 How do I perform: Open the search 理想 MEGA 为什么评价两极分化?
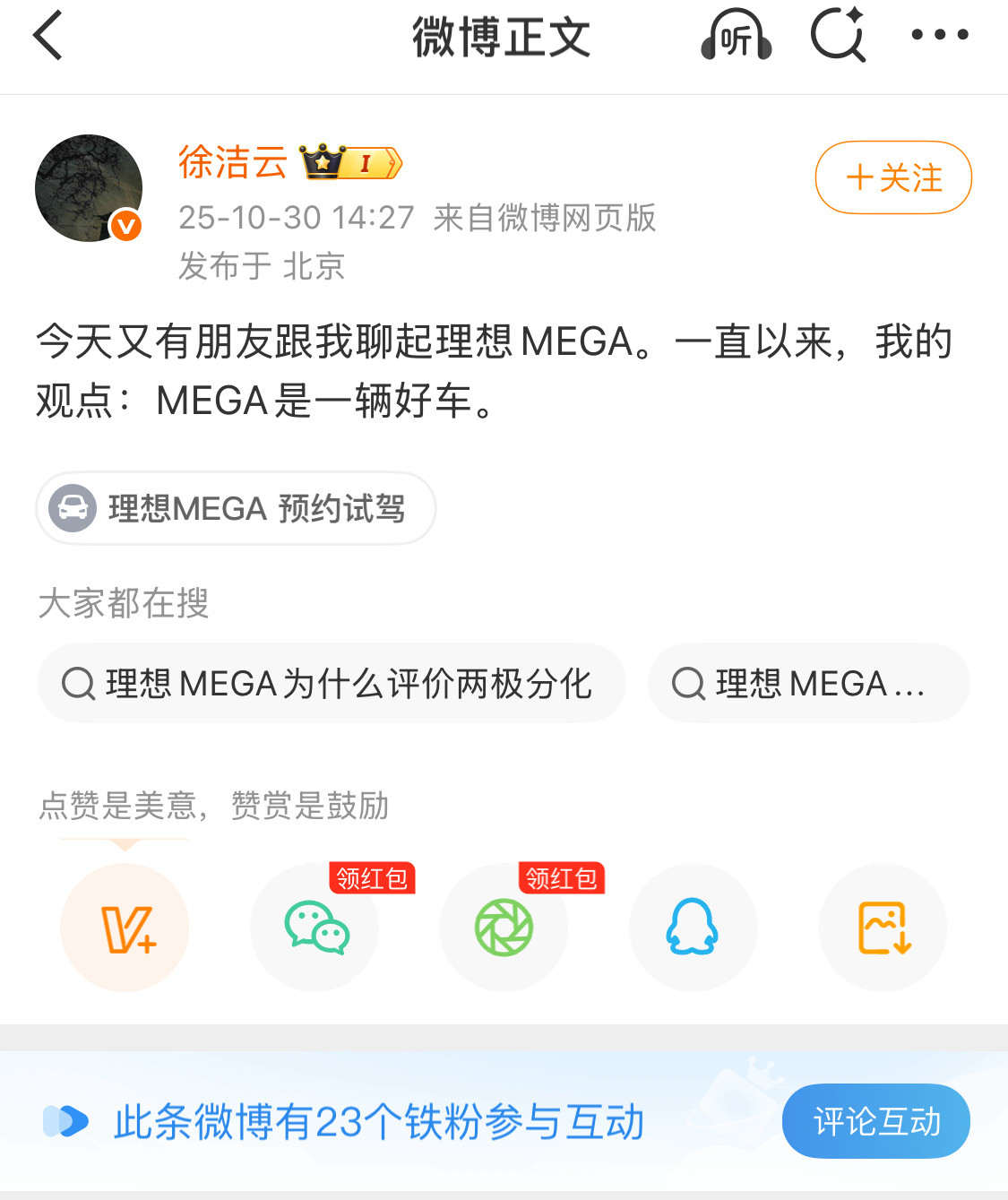click(332, 683)
